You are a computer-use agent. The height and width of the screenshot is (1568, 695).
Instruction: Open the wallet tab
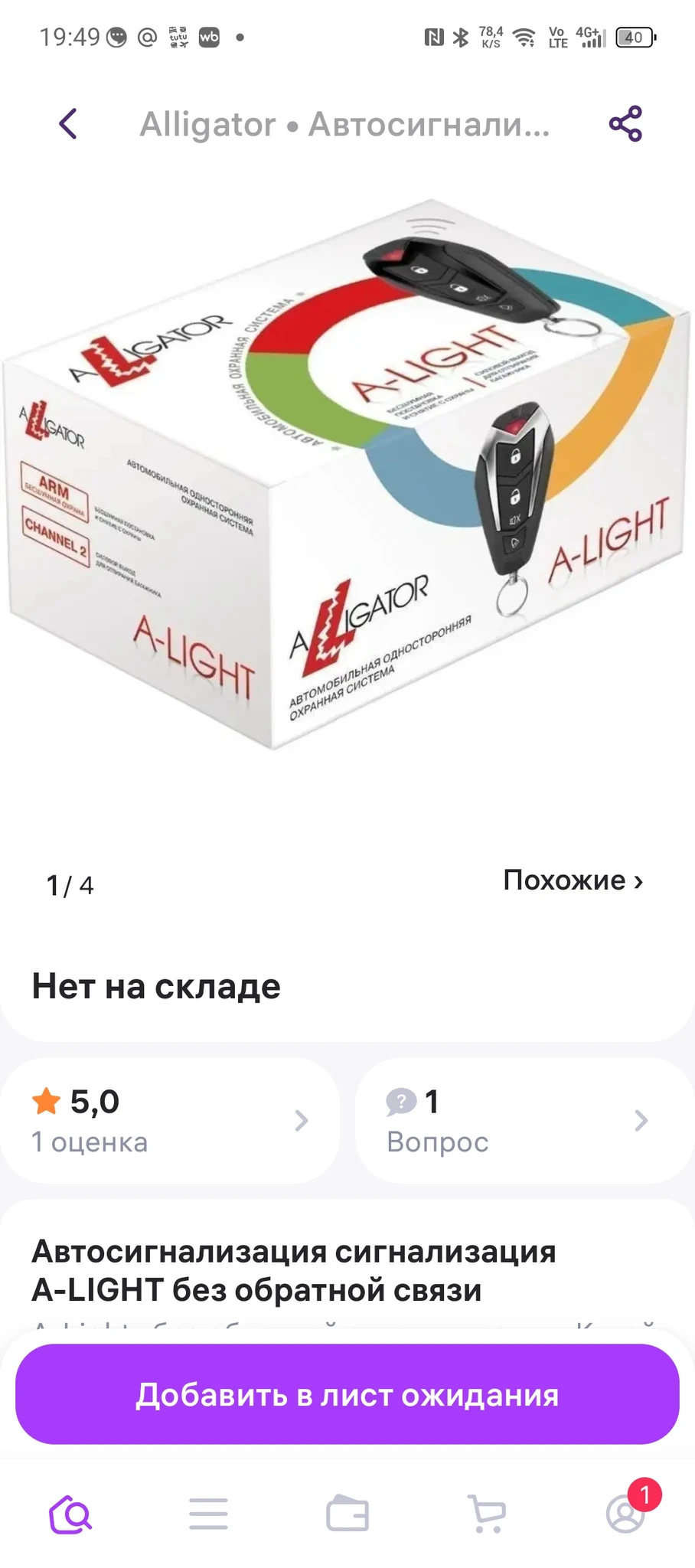[x=347, y=1514]
